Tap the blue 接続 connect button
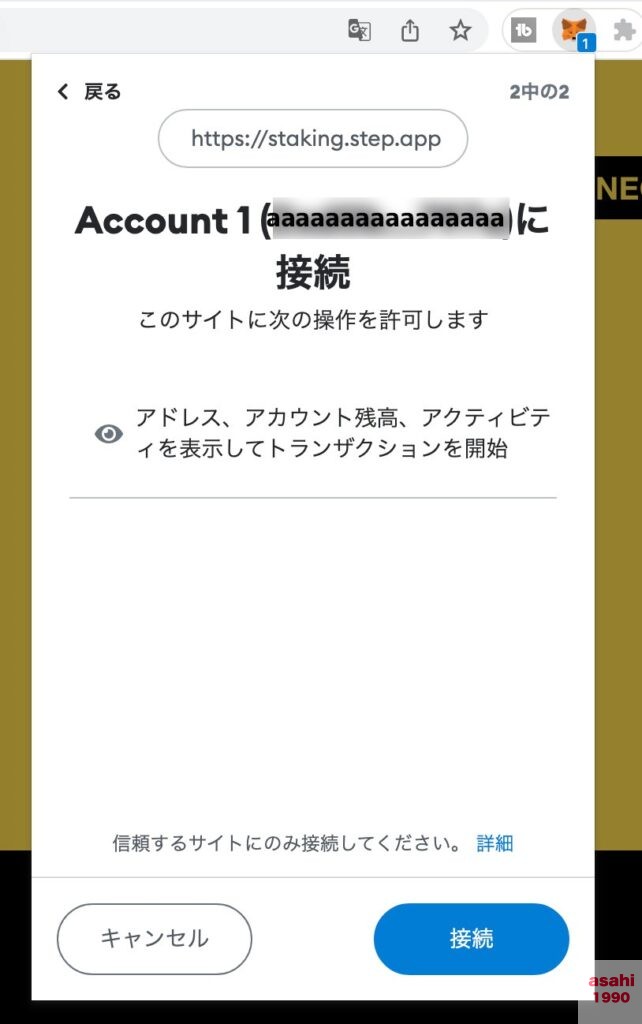This screenshot has height=1024, width=642. click(x=471, y=939)
